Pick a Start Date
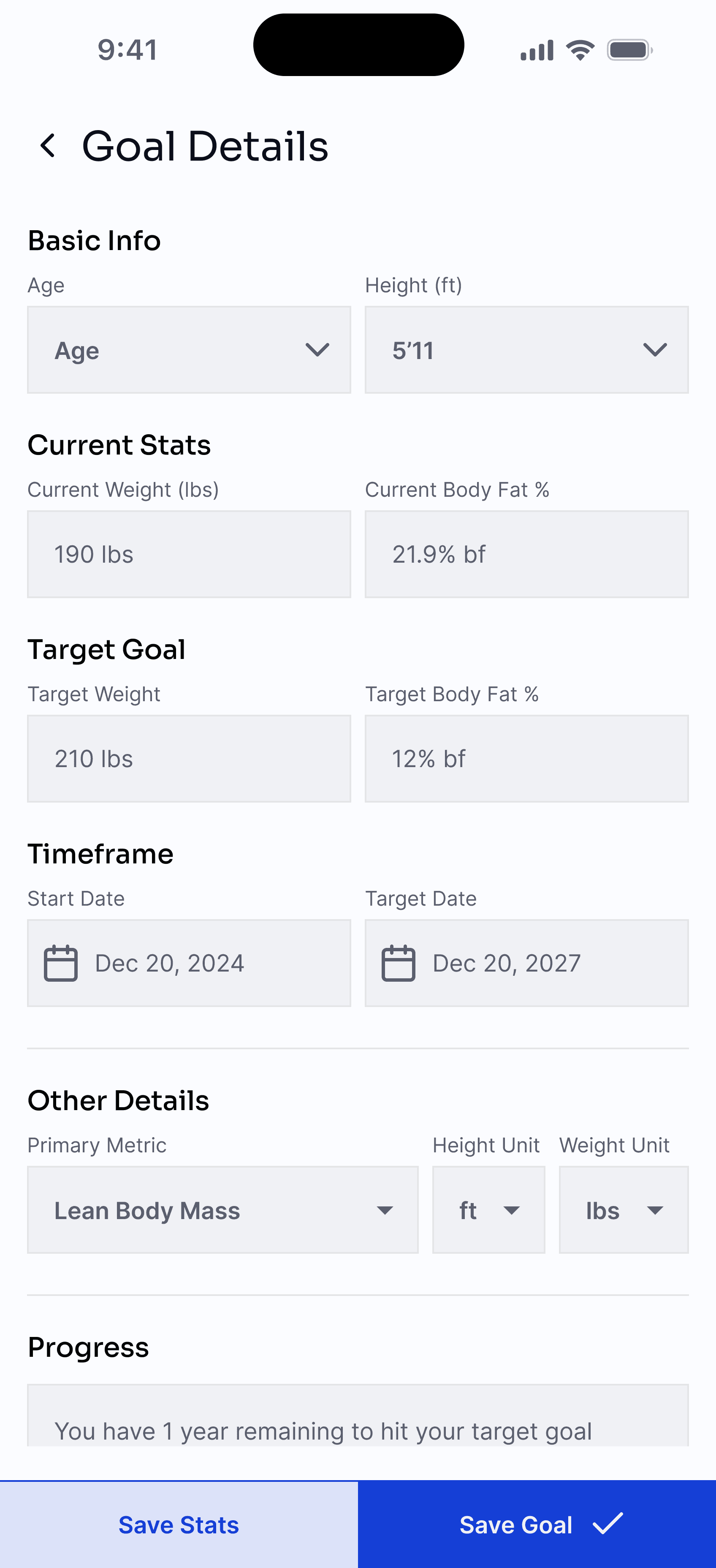Image resolution: width=716 pixels, height=1568 pixels. click(x=189, y=963)
